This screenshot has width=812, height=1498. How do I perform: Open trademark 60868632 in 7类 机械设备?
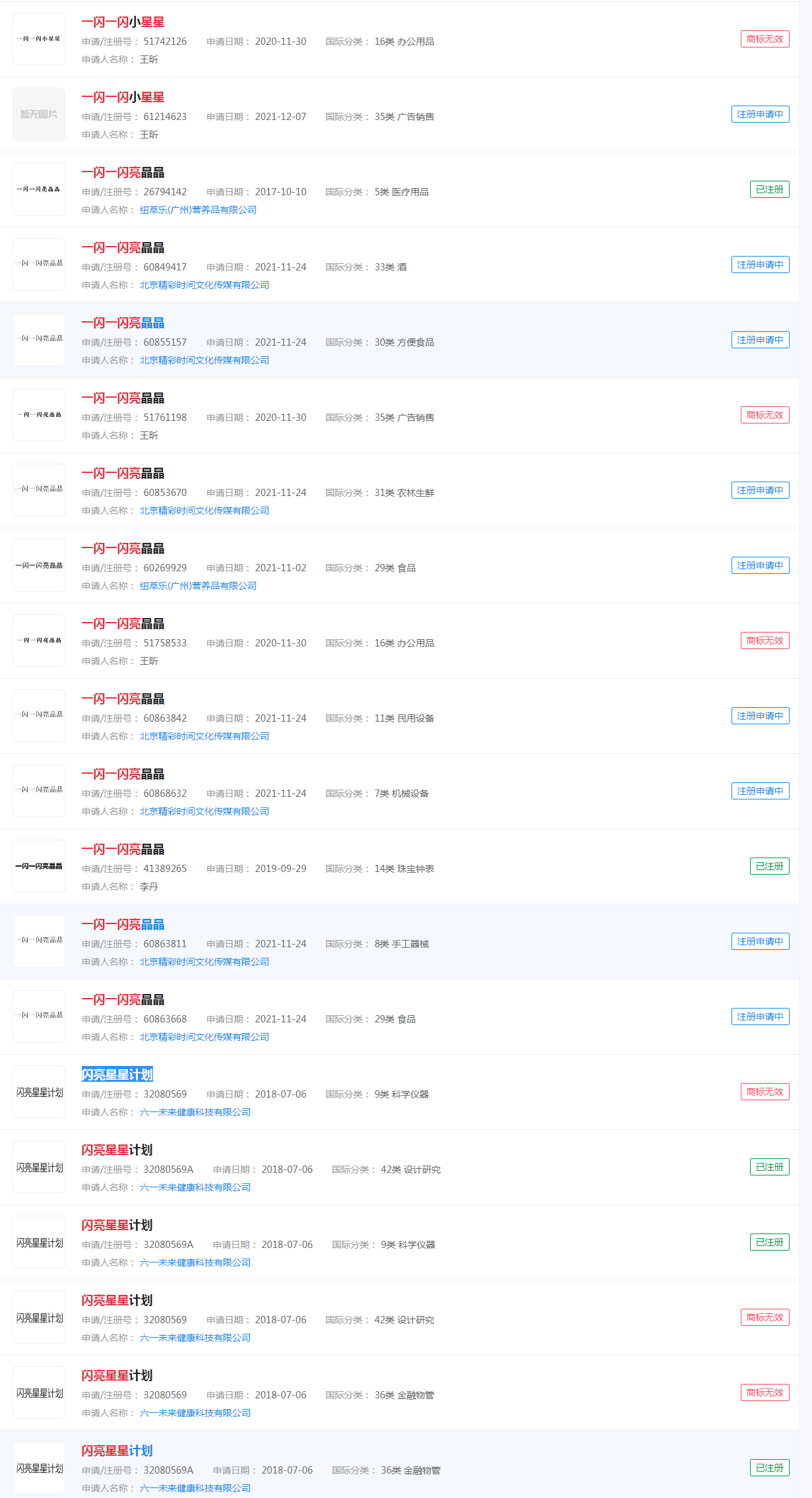coord(123,774)
